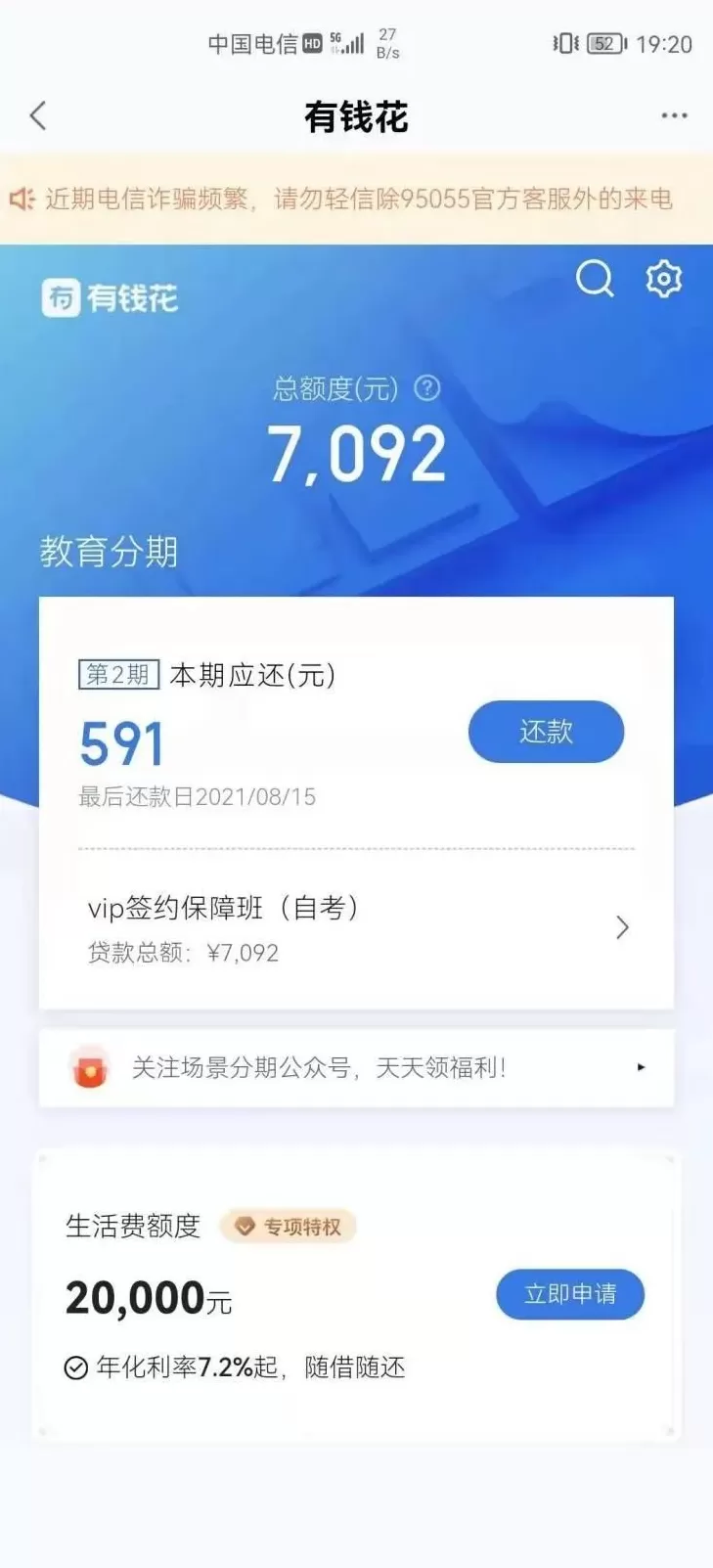Tap the 还款 repay button
The width and height of the screenshot is (713, 1568).
(546, 732)
